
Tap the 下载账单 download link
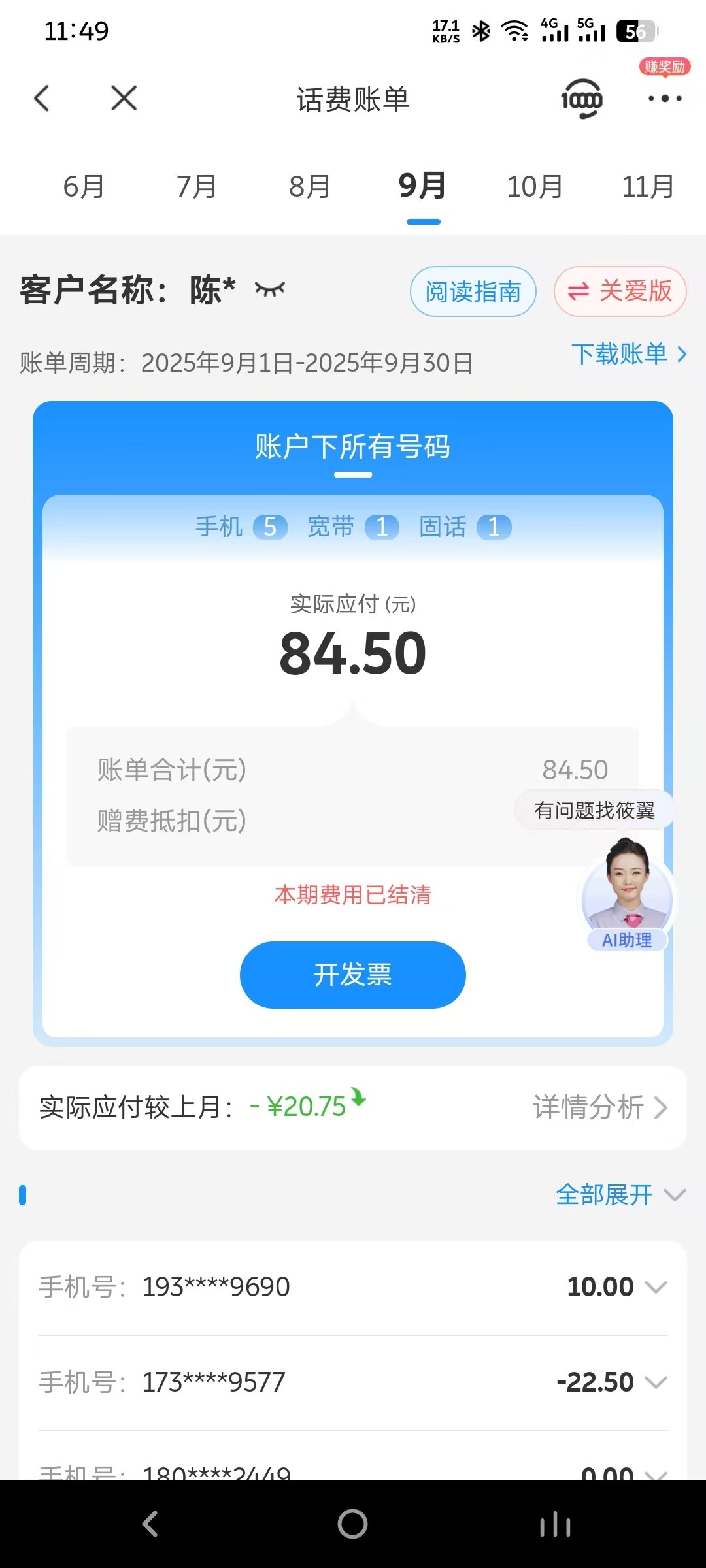[x=629, y=354]
